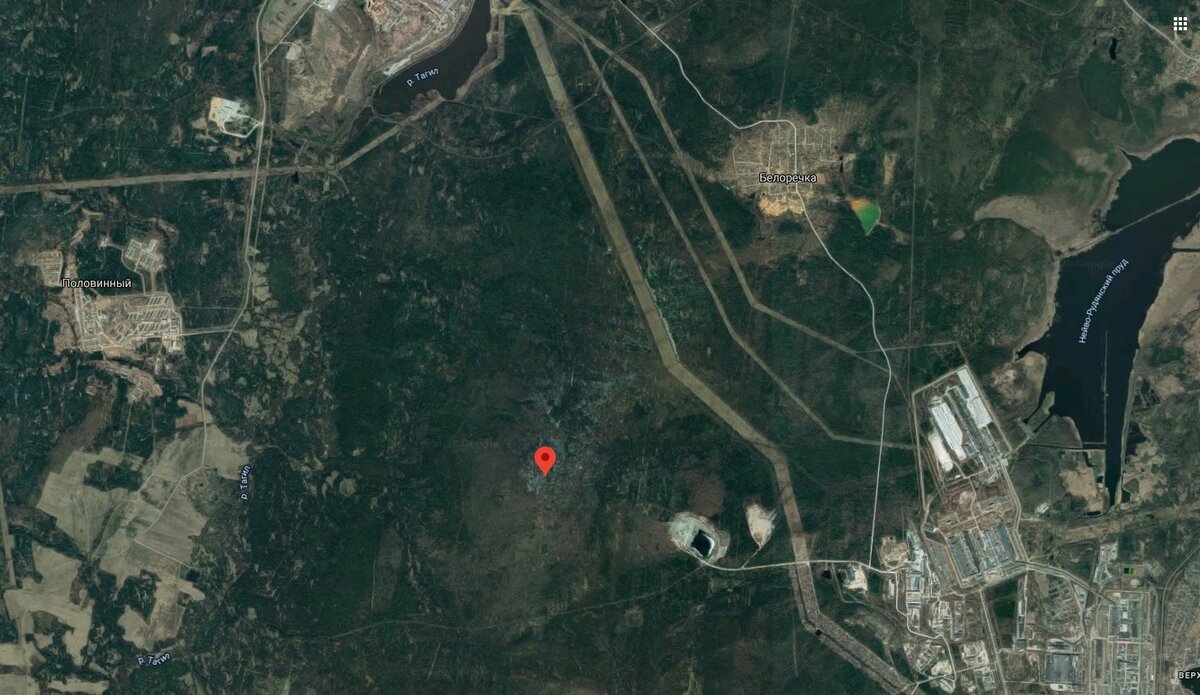This screenshot has height=695, width=1200.
Task: Tap the red location pin
Action: (x=545, y=459)
